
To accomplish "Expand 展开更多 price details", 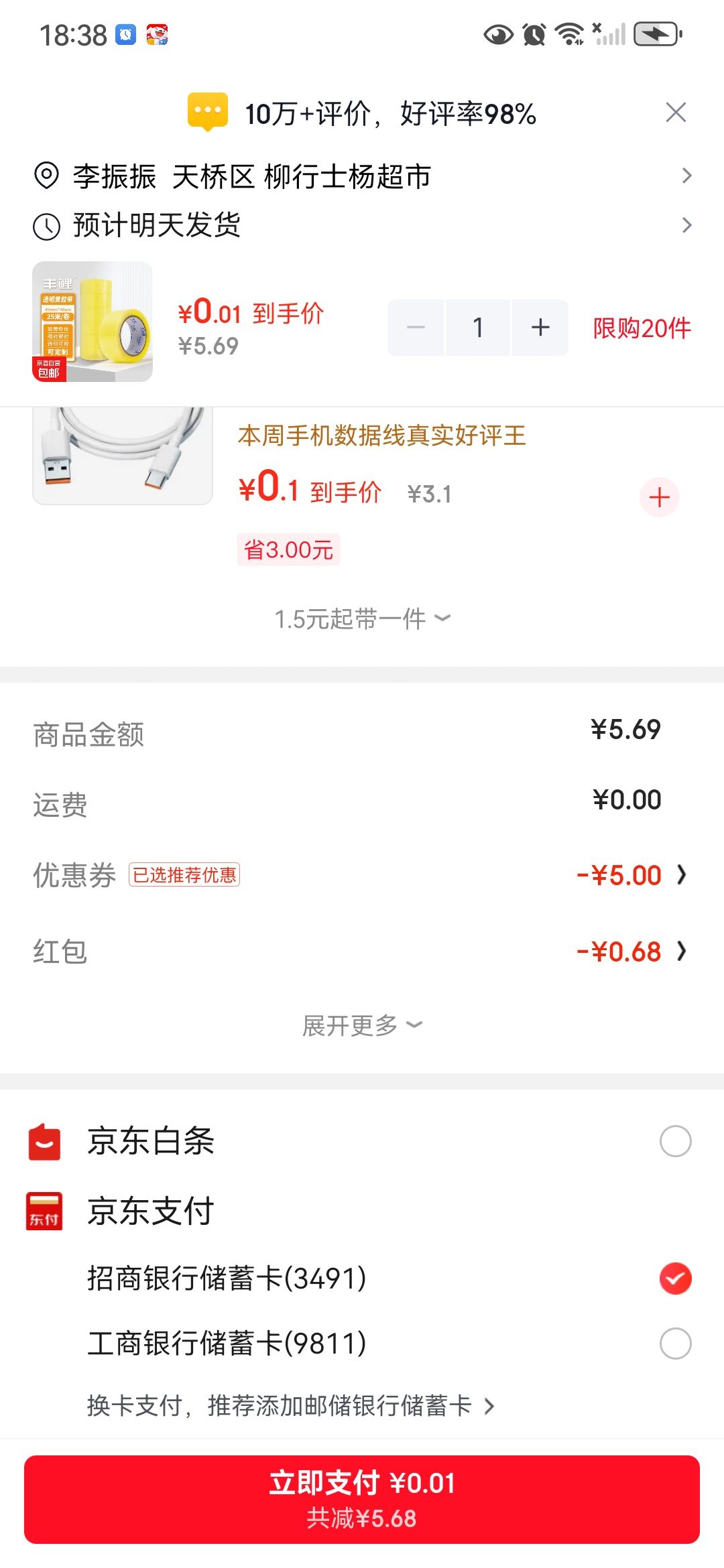I will tap(362, 1025).
